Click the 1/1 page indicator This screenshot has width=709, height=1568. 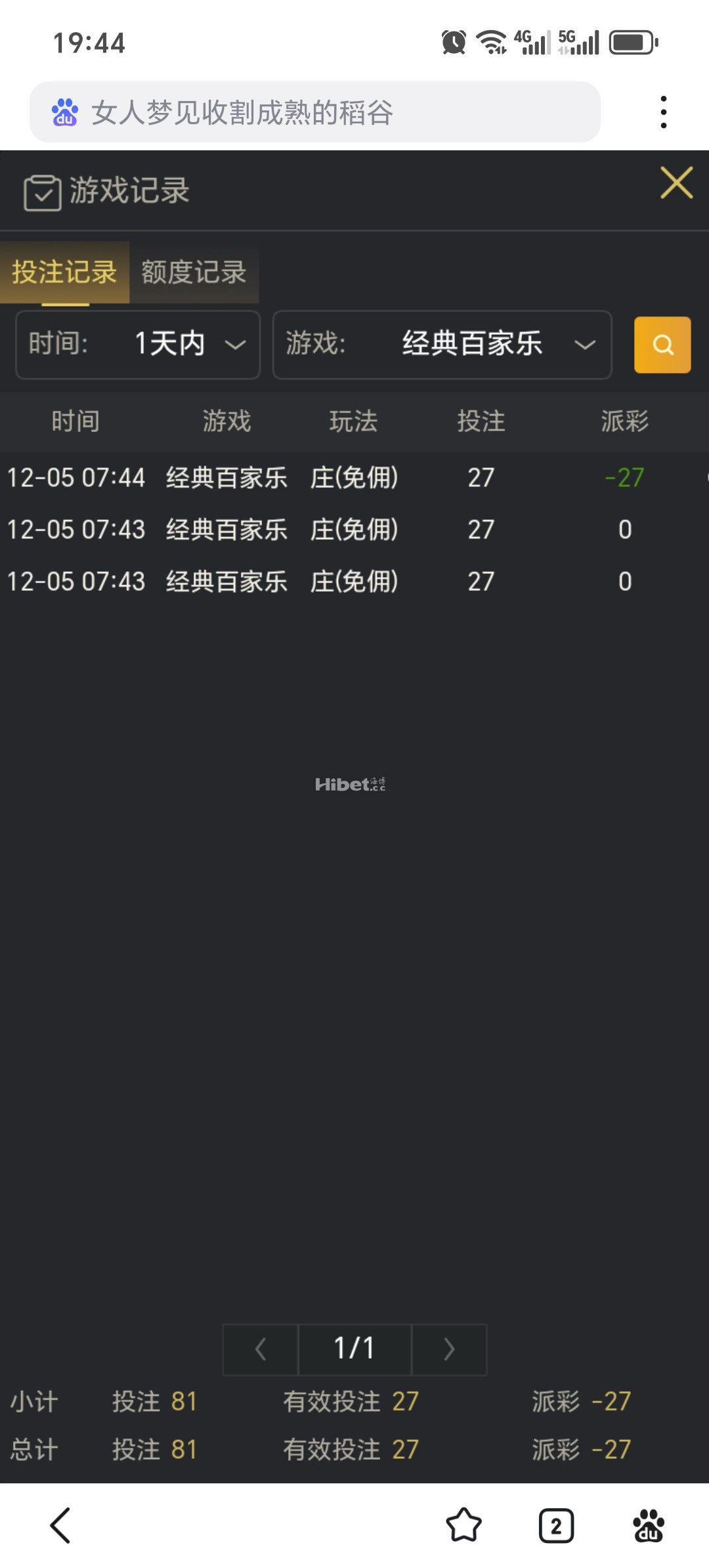[x=354, y=1348]
